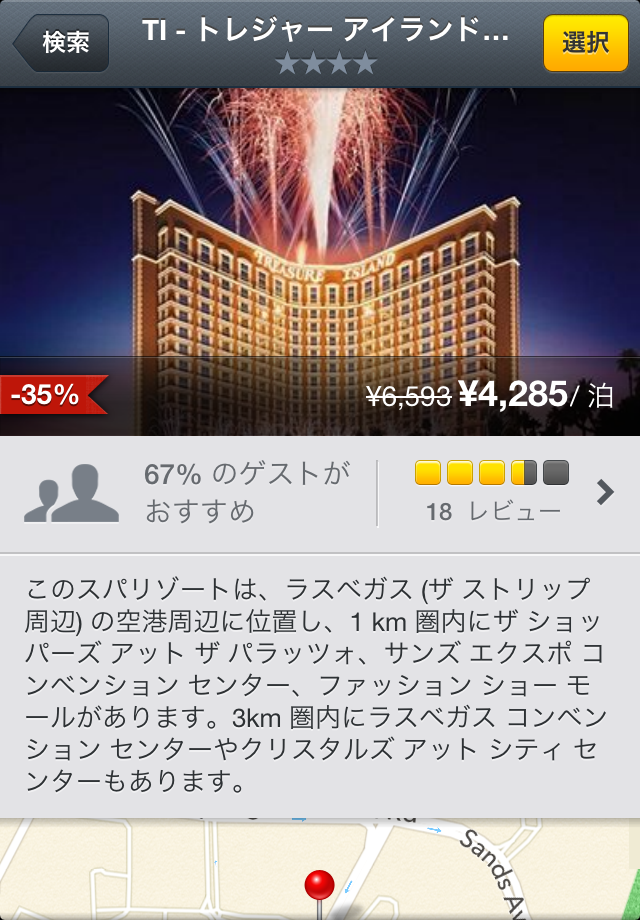Go back to 検索 results
The width and height of the screenshot is (640, 920).
pos(62,43)
